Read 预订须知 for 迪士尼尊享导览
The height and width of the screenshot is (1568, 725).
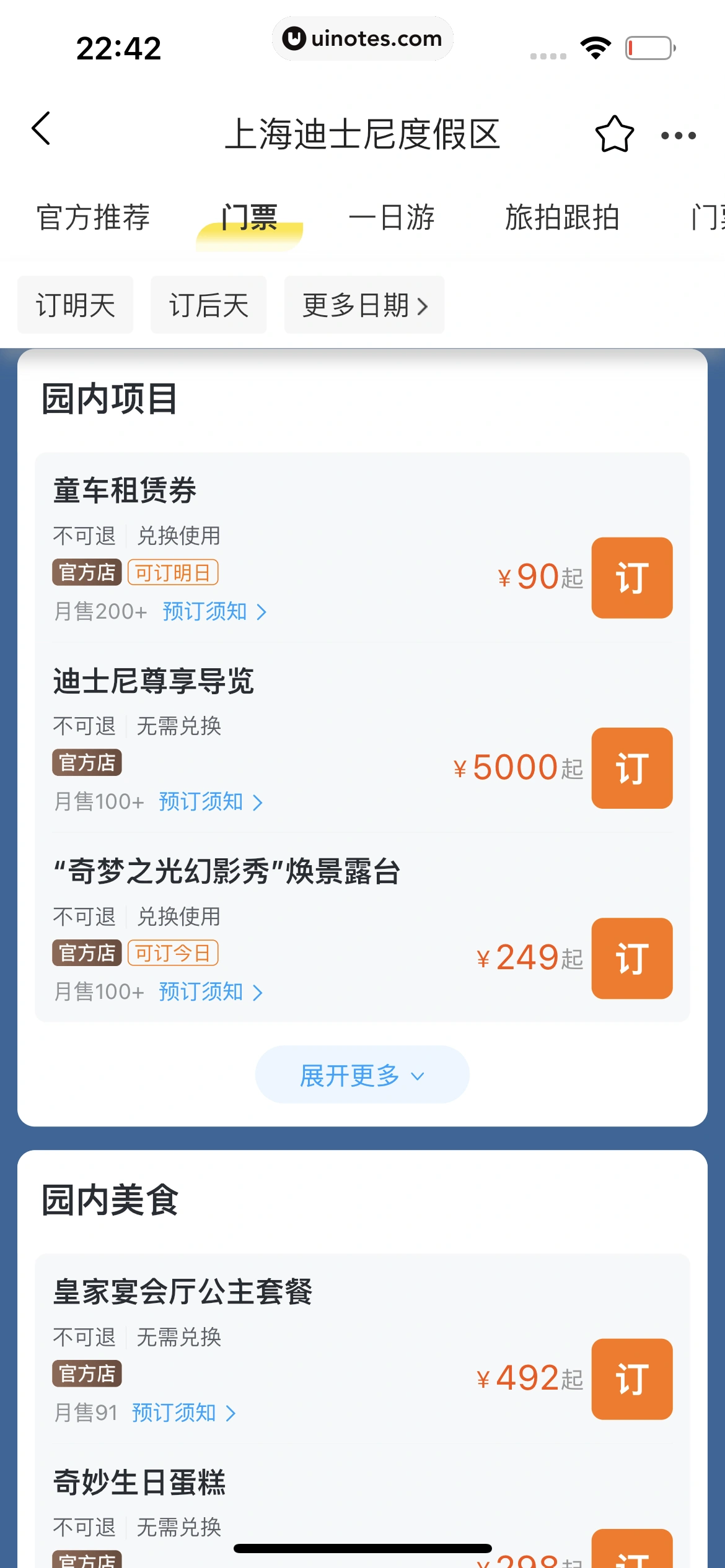point(210,802)
